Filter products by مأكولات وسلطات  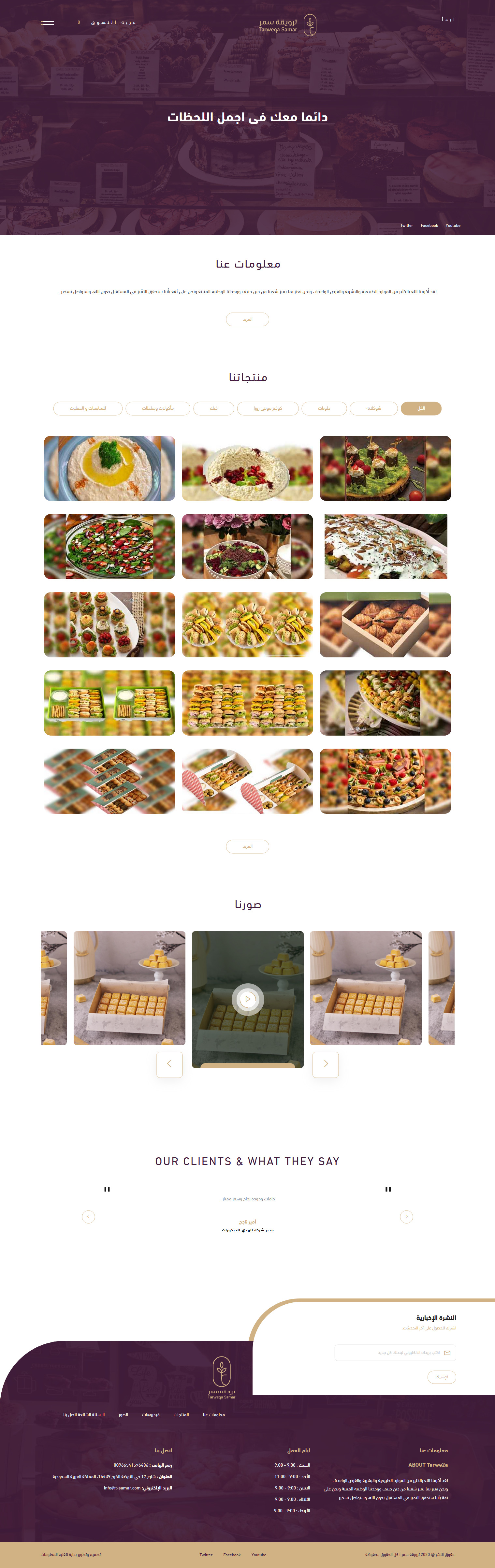click(158, 408)
